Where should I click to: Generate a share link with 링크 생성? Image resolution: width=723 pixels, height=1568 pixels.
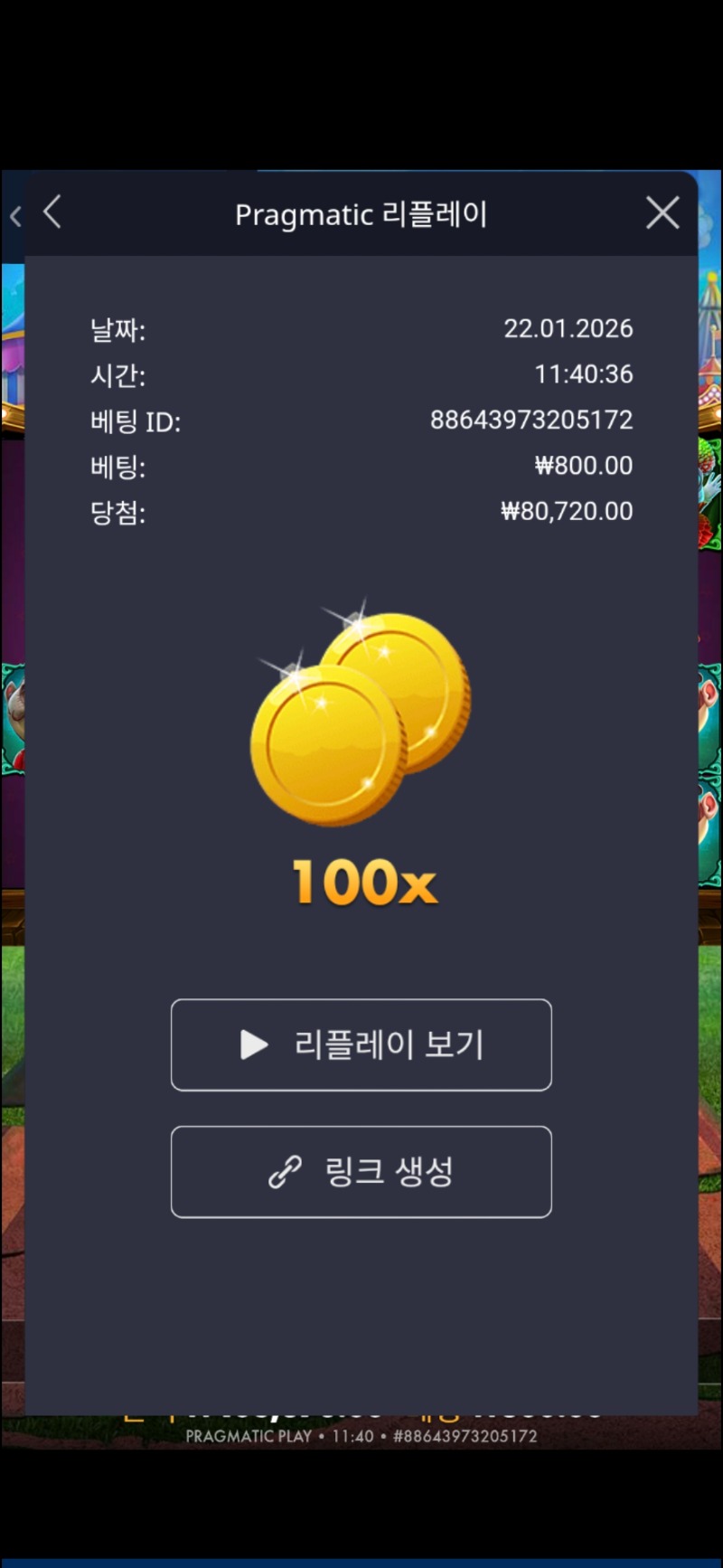point(361,1172)
